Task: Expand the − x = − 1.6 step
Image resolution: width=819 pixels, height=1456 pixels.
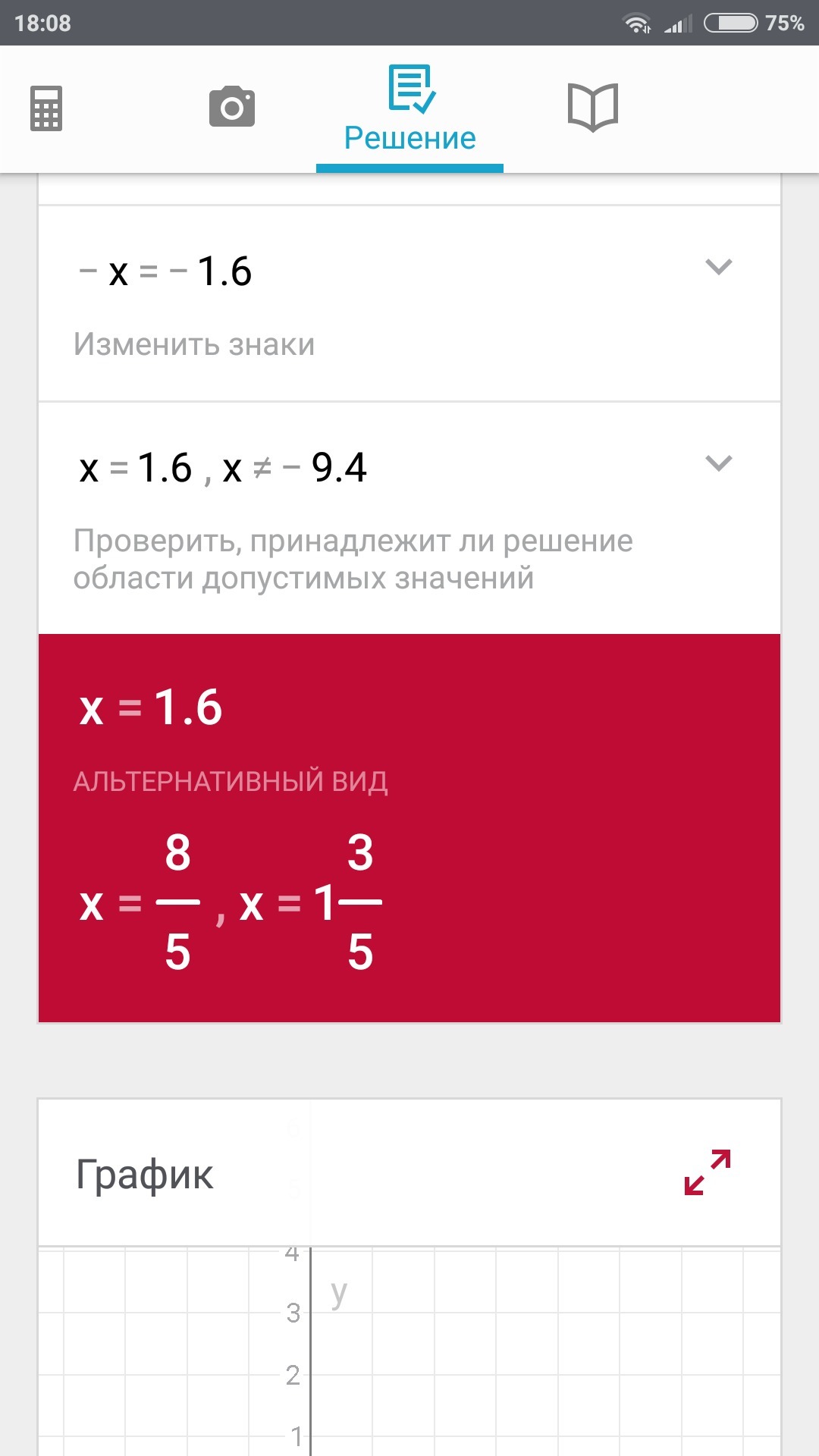Action: pos(718,267)
